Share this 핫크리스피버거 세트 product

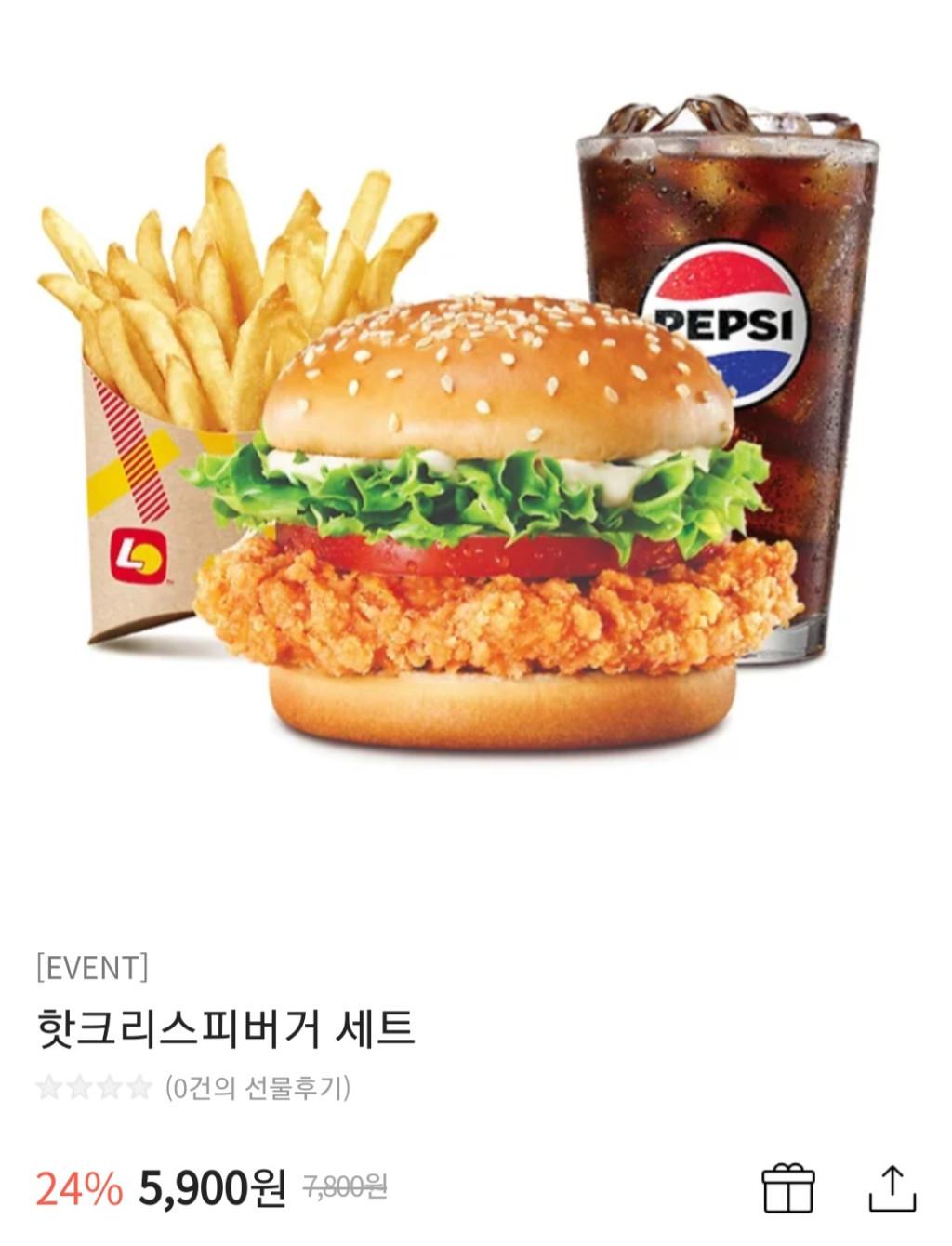point(892,1187)
